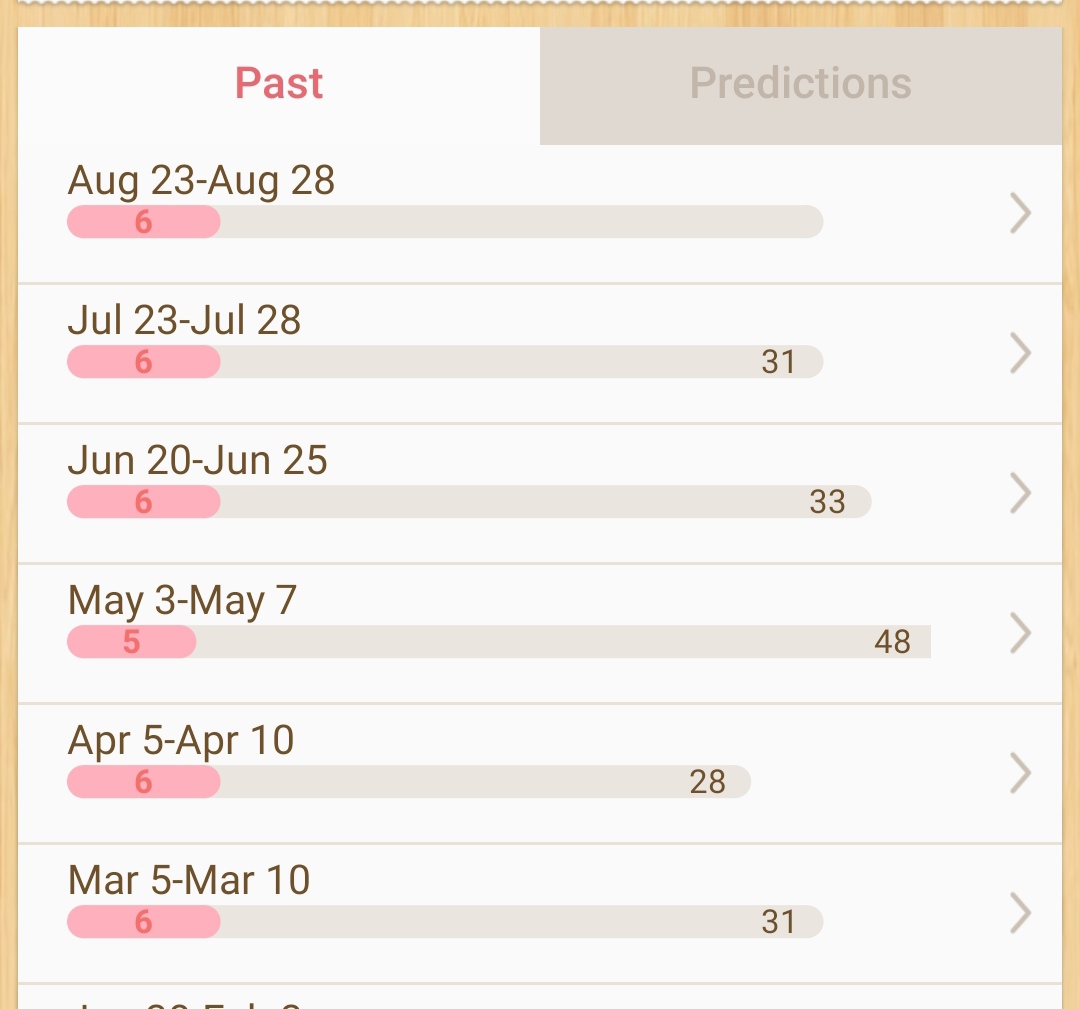Open the Jun 20-Jun 25 cycle

[540, 493]
